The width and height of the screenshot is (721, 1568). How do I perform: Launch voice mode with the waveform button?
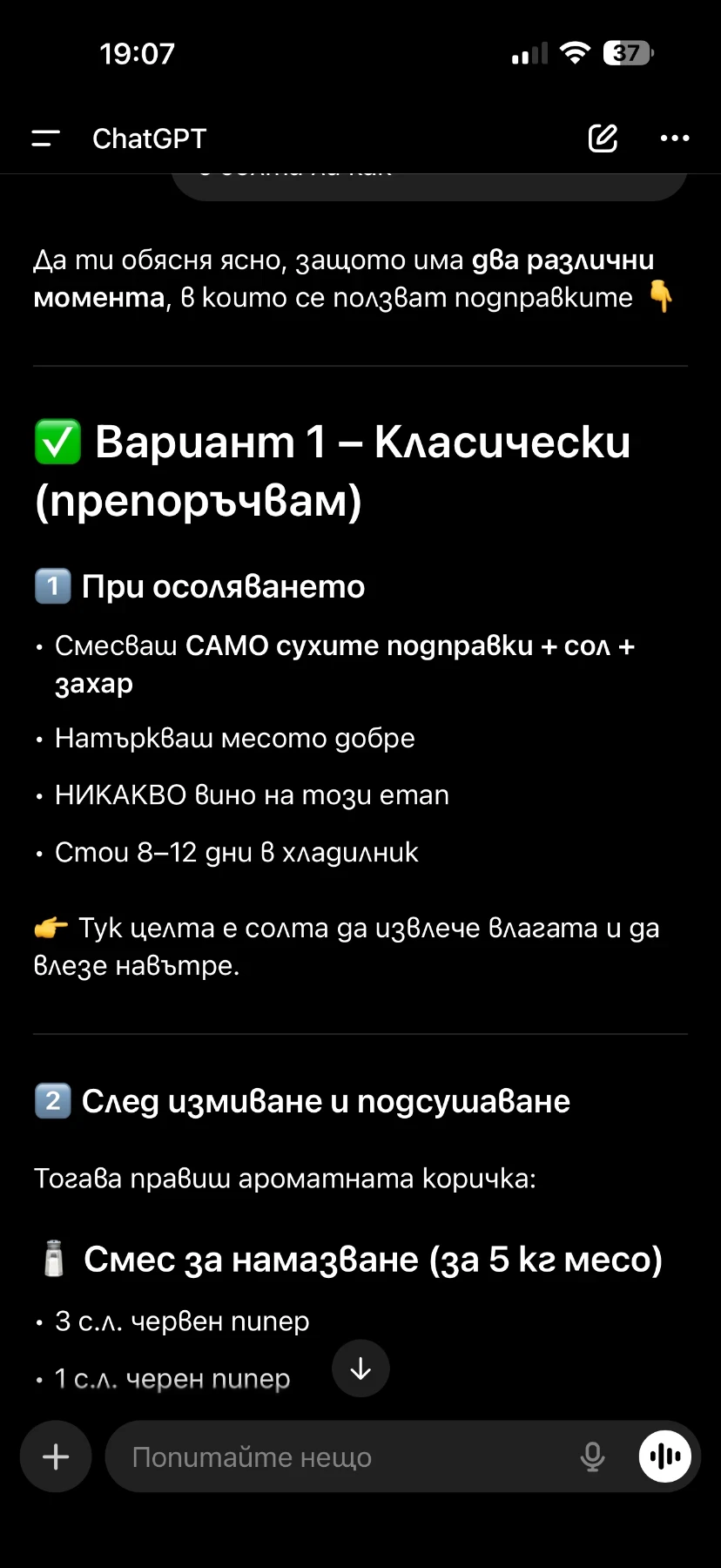665,1456
